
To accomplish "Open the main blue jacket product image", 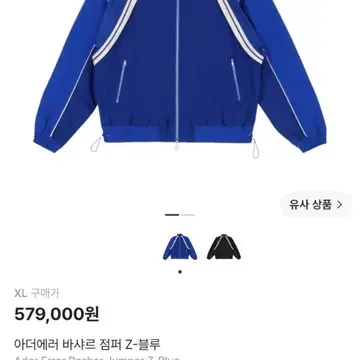I will click(x=180, y=77).
